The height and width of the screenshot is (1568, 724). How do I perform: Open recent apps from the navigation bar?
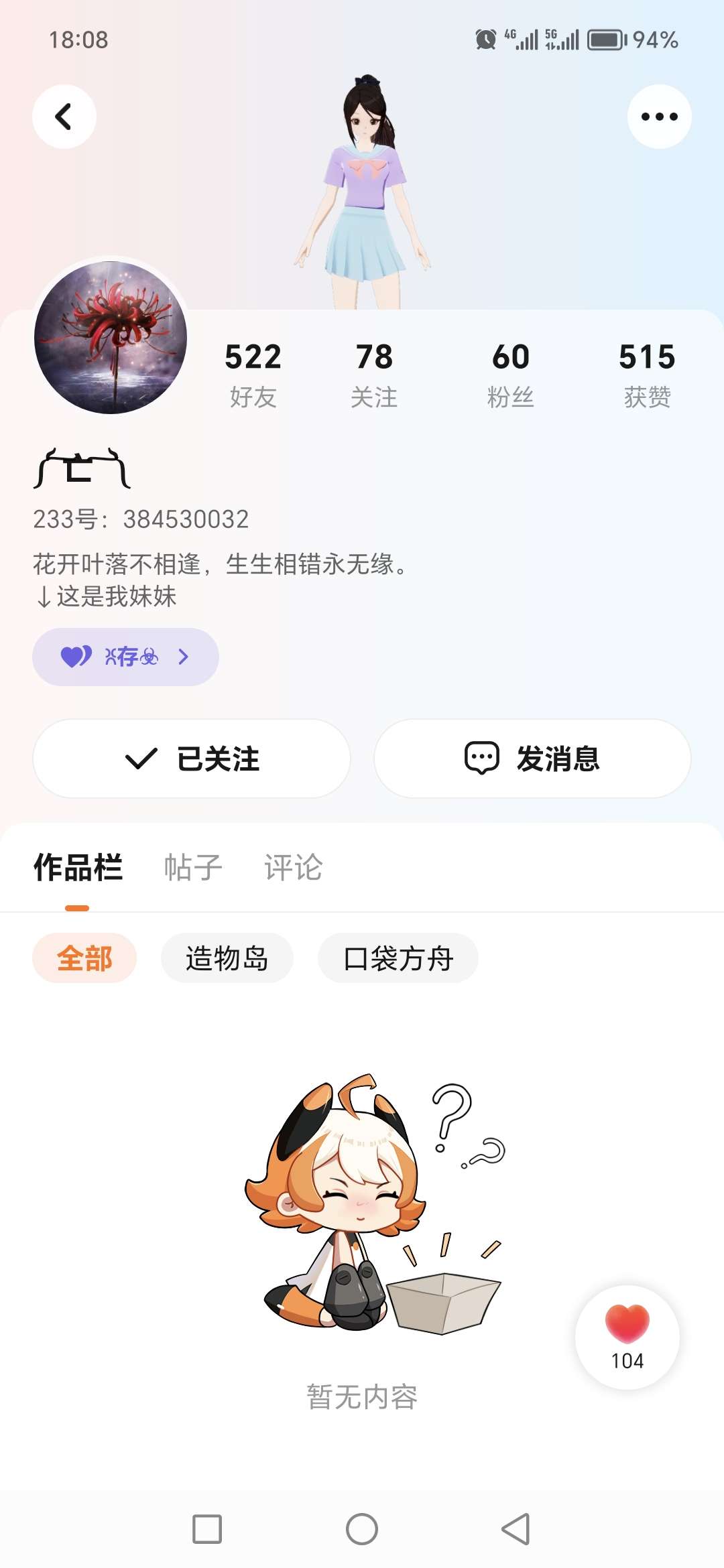(207, 1529)
